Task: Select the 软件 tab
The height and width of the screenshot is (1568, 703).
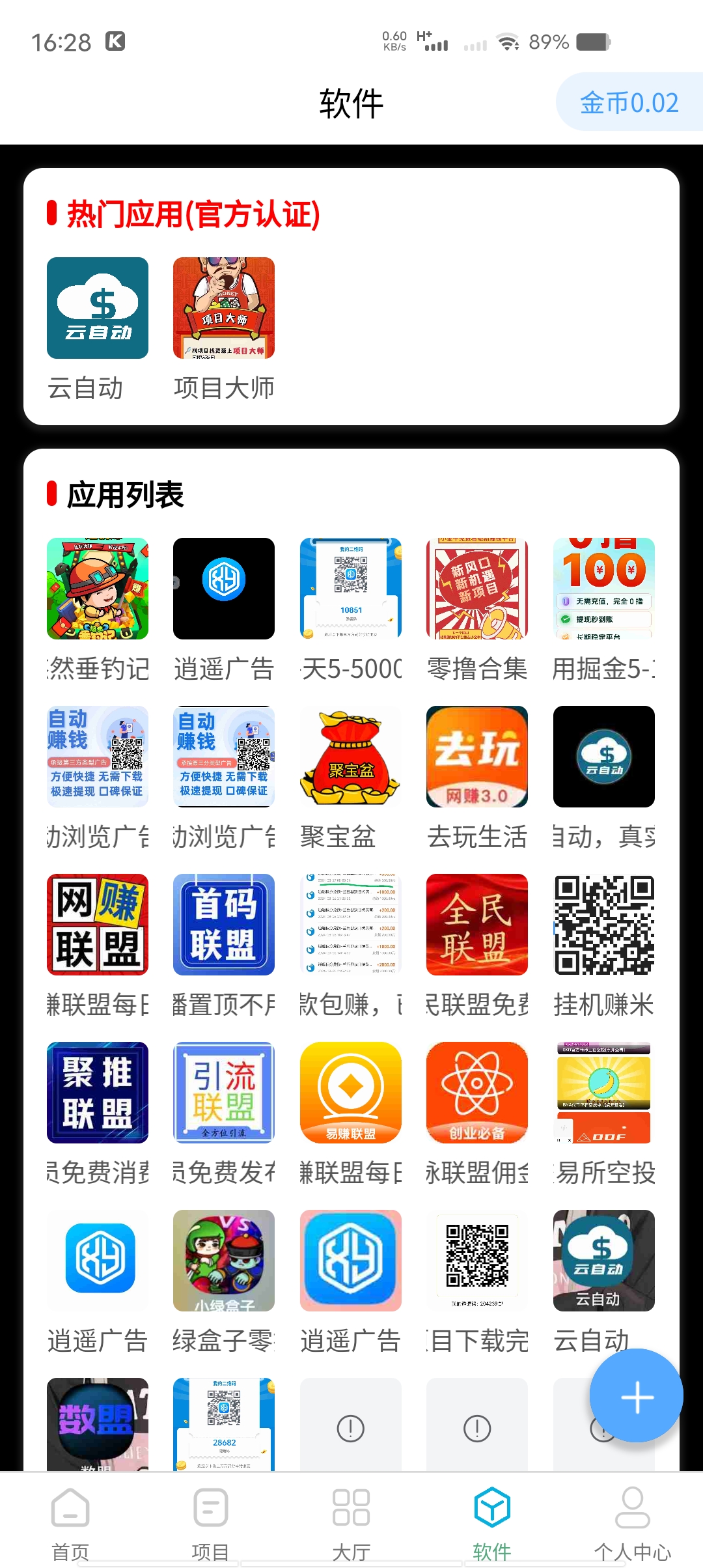Action: (492, 1524)
